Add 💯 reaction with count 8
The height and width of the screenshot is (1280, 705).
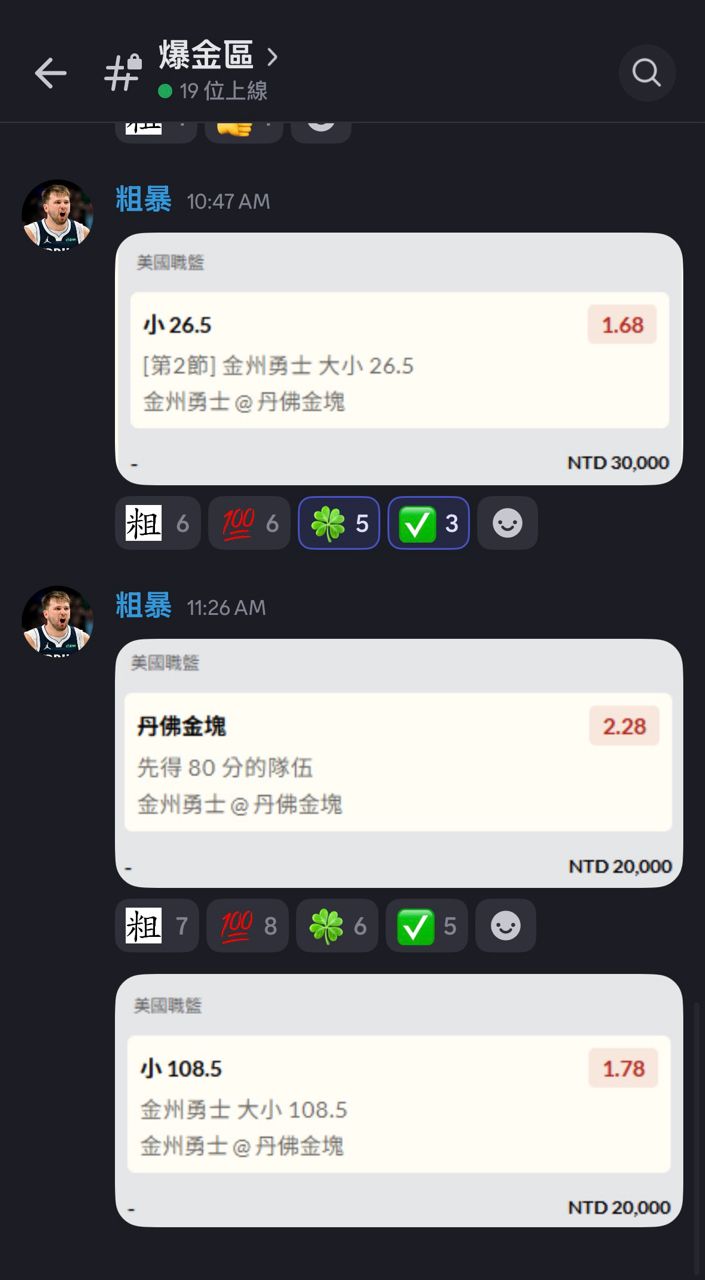click(248, 926)
